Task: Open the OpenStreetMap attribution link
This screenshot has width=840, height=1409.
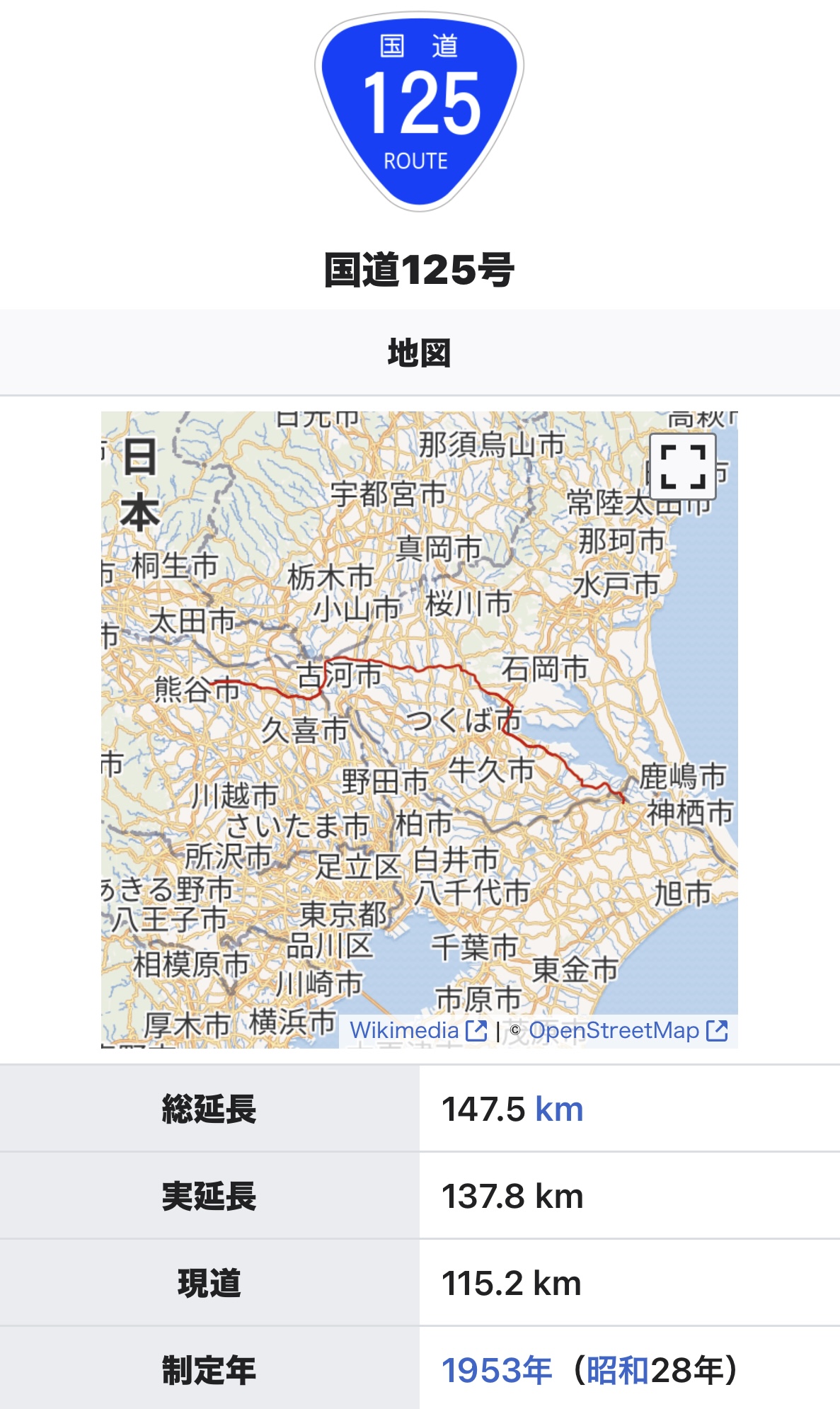Action: click(x=627, y=1030)
